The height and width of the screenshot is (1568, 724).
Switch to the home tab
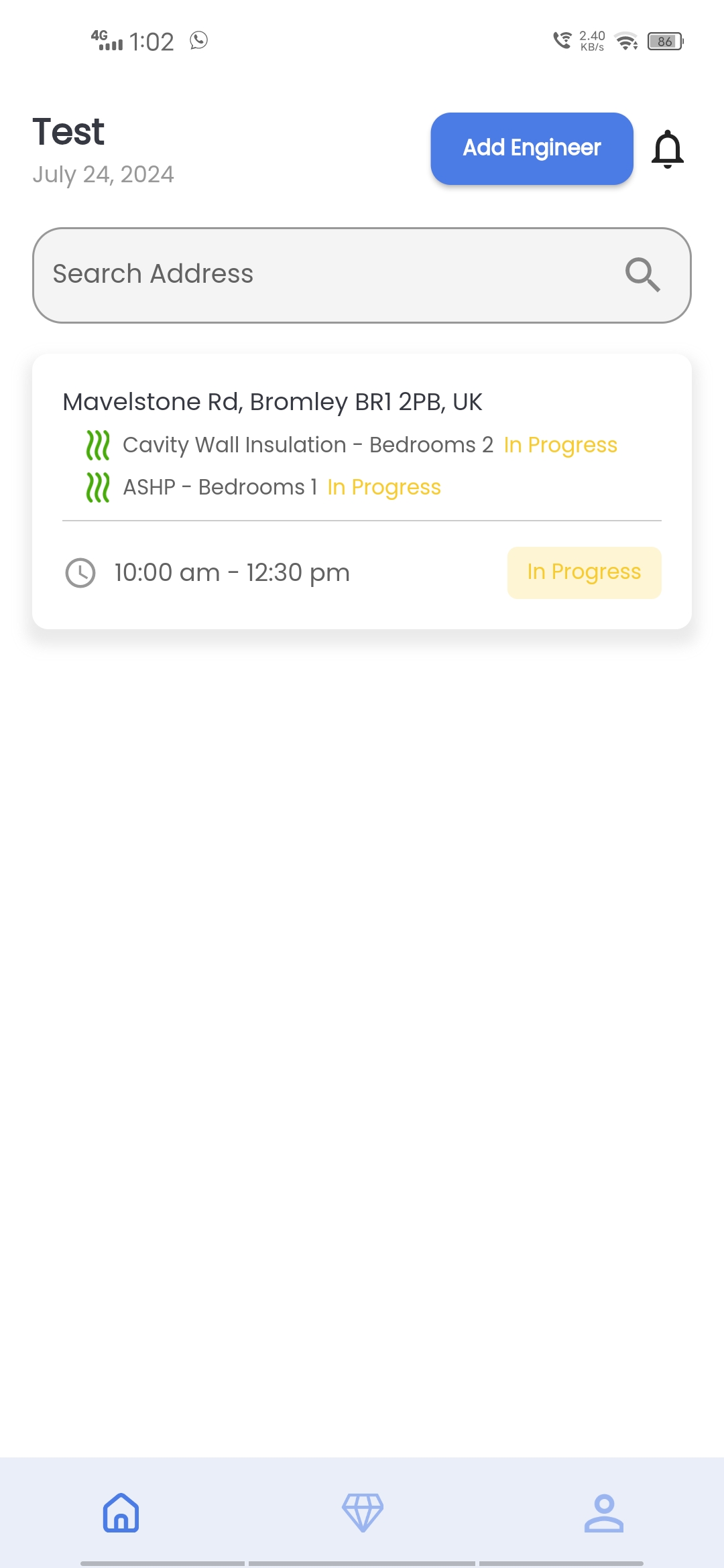[121, 1513]
